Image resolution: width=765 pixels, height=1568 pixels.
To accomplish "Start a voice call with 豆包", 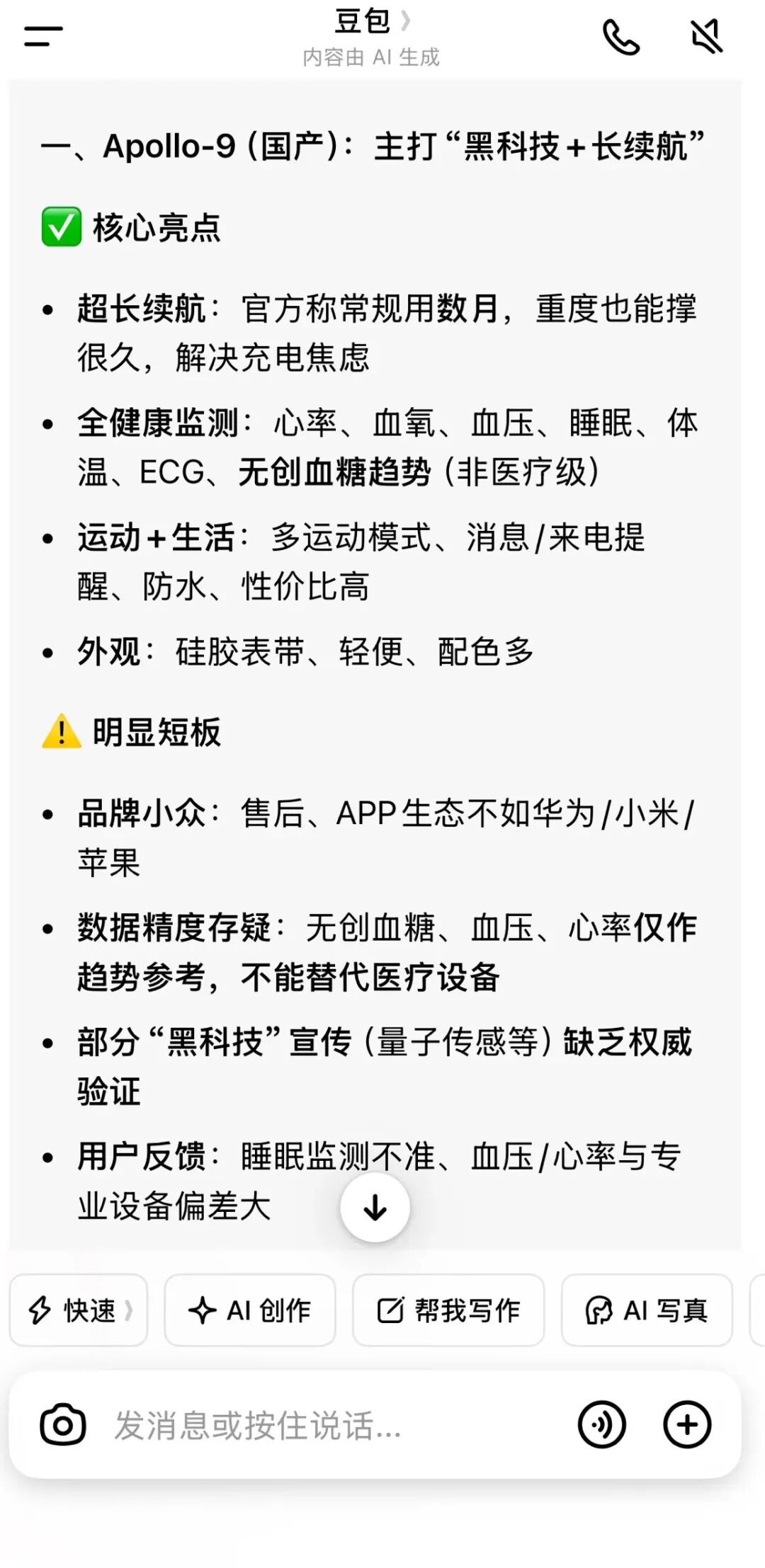I will click(x=620, y=37).
